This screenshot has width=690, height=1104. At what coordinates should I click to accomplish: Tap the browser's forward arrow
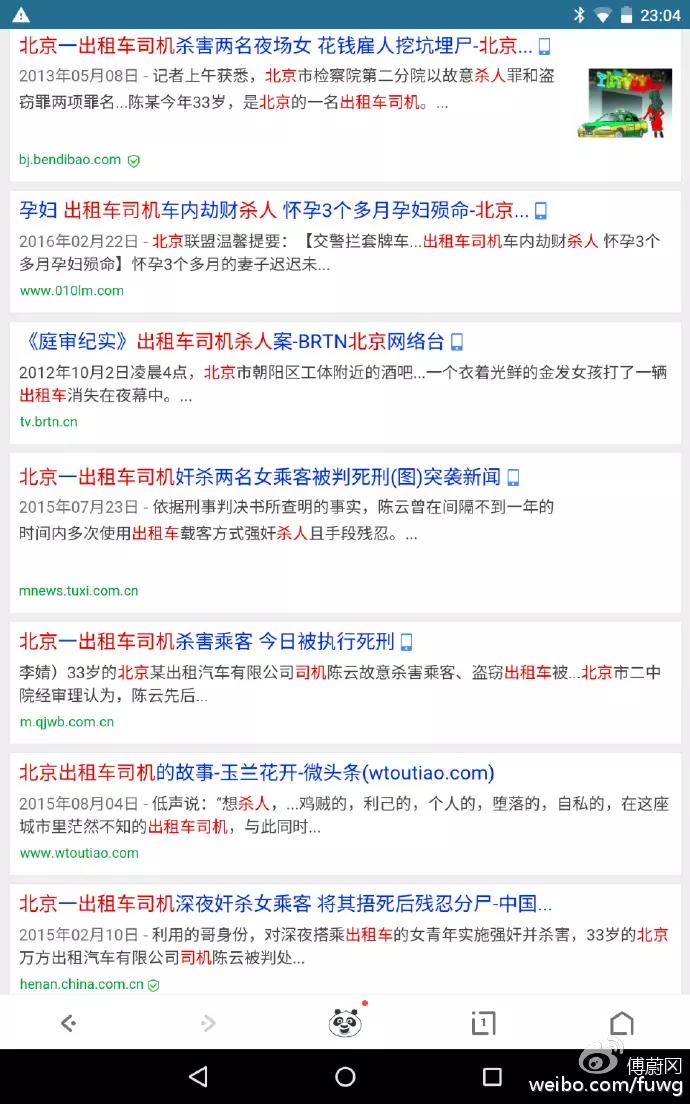[208, 1022]
